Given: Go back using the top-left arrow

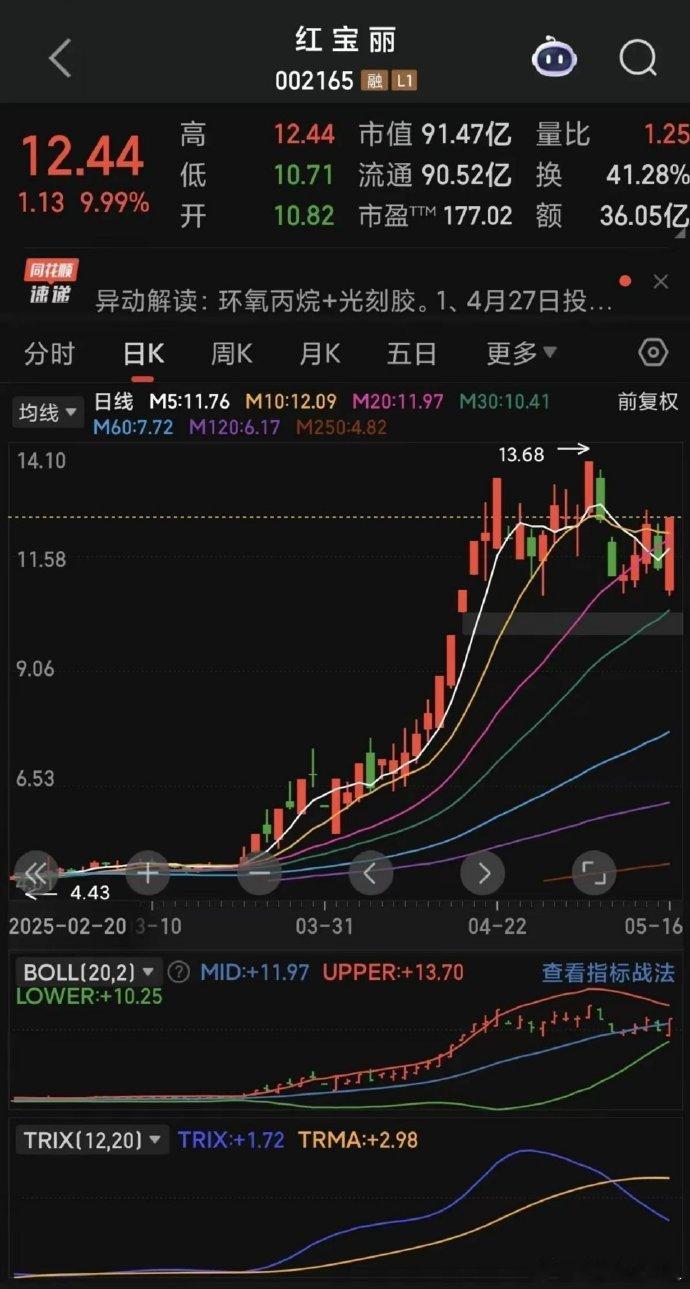Looking at the screenshot, I should coord(60,58).
